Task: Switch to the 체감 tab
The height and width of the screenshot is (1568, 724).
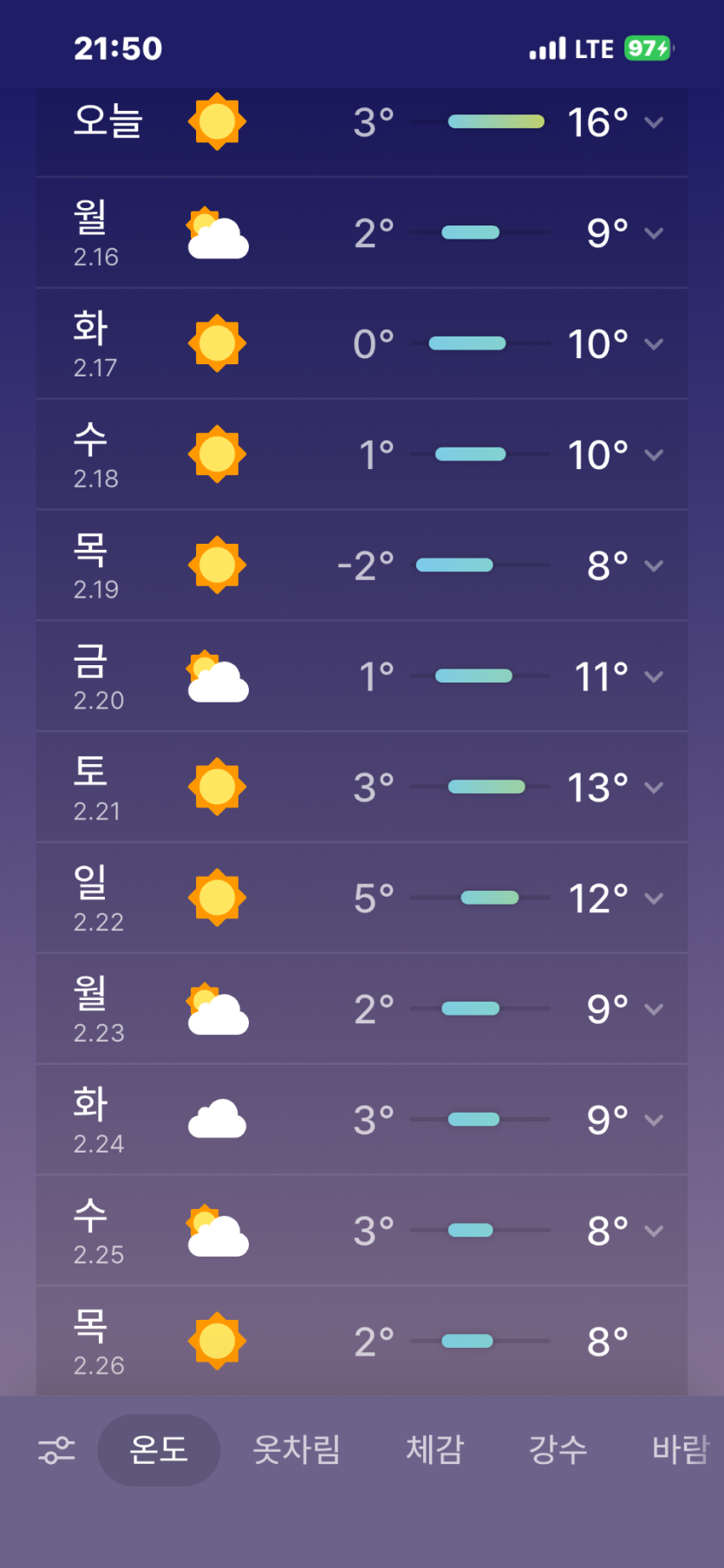Action: [x=435, y=1450]
